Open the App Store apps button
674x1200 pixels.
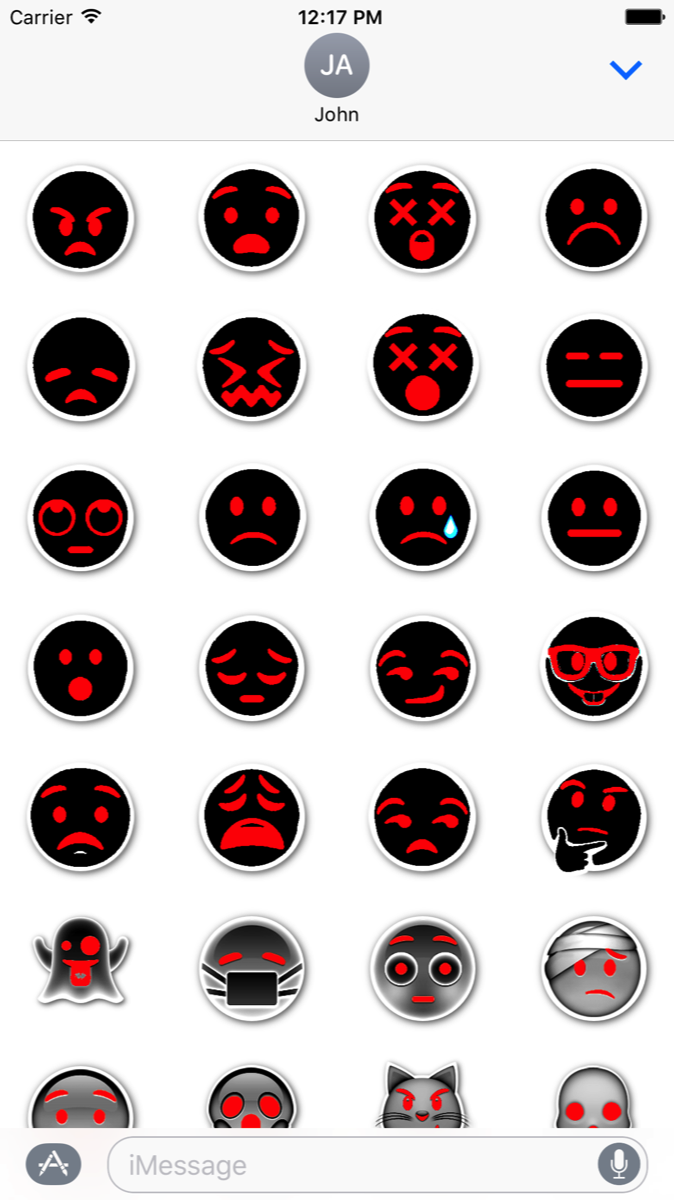click(53, 1164)
